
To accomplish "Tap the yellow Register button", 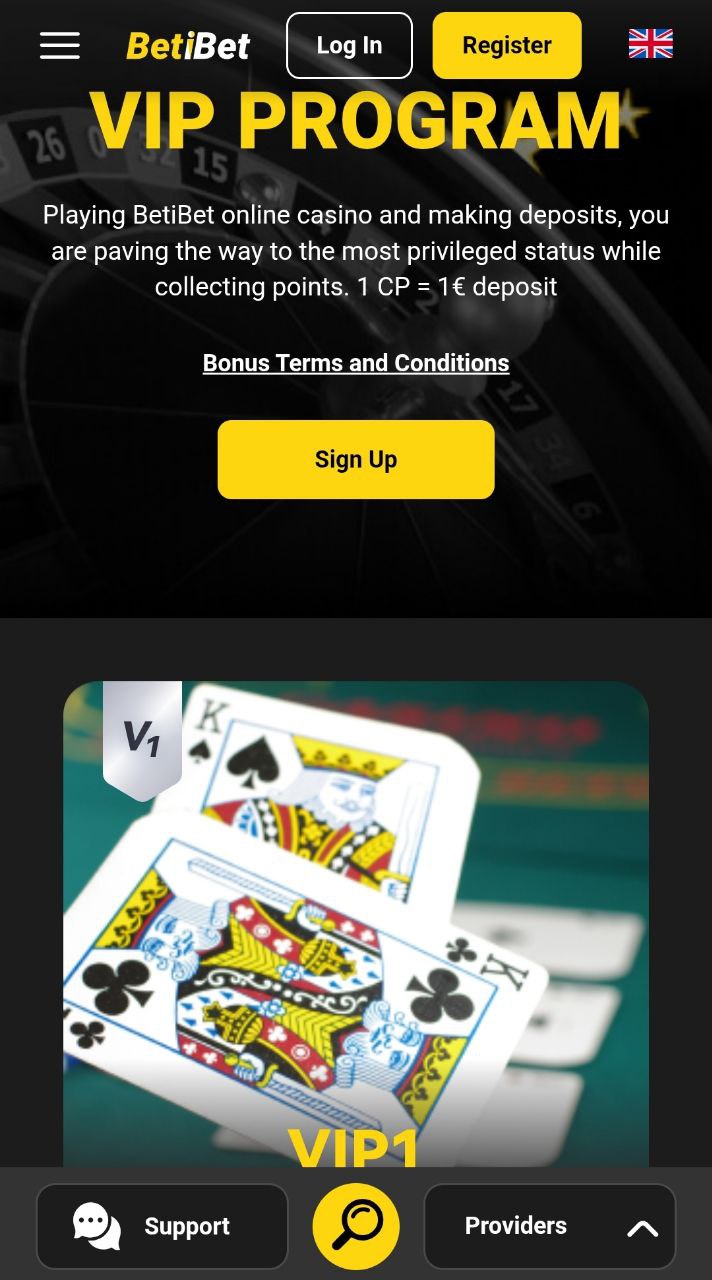I will (507, 45).
